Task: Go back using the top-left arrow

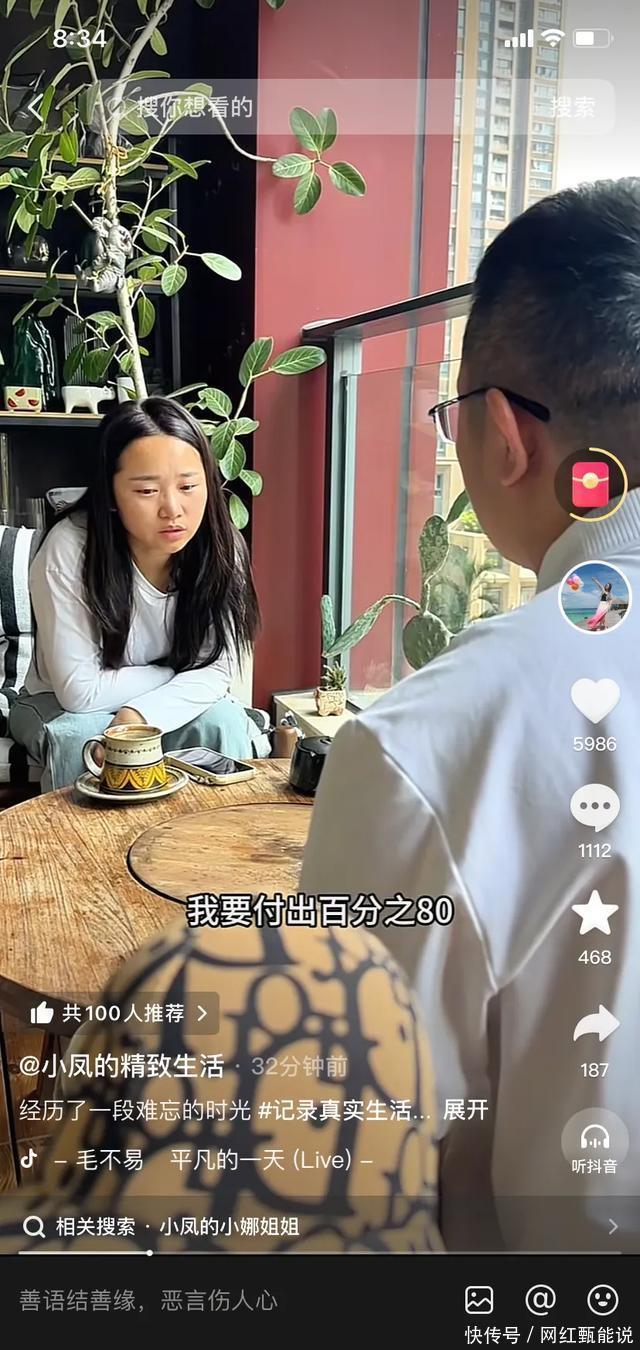Action: pyautogui.click(x=37, y=108)
